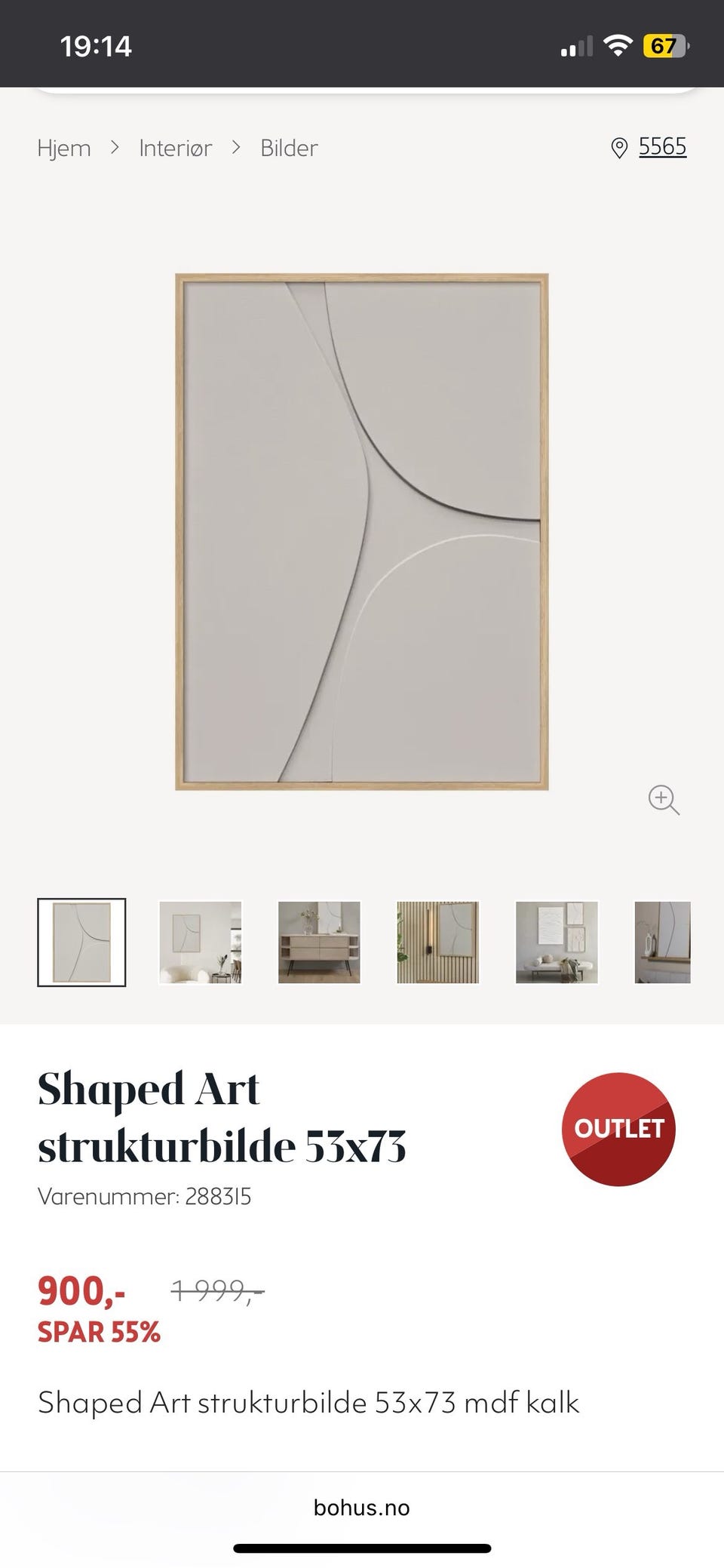Select the gallery wall thumbnail

coord(556,943)
